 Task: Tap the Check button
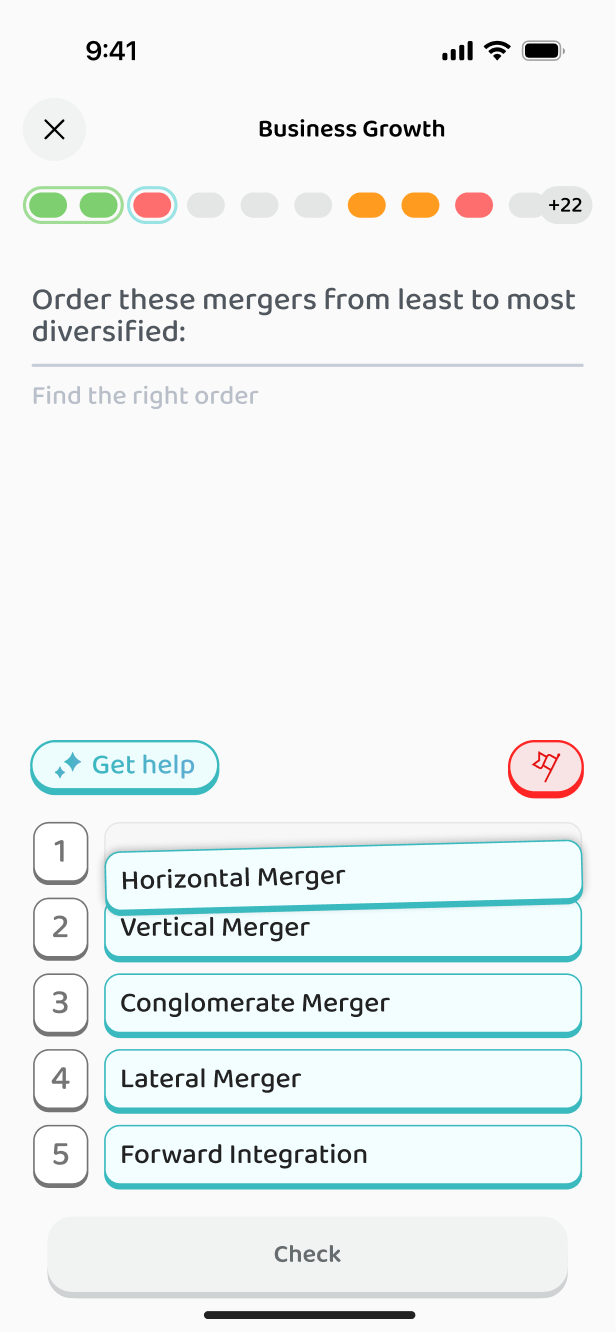point(308,1256)
